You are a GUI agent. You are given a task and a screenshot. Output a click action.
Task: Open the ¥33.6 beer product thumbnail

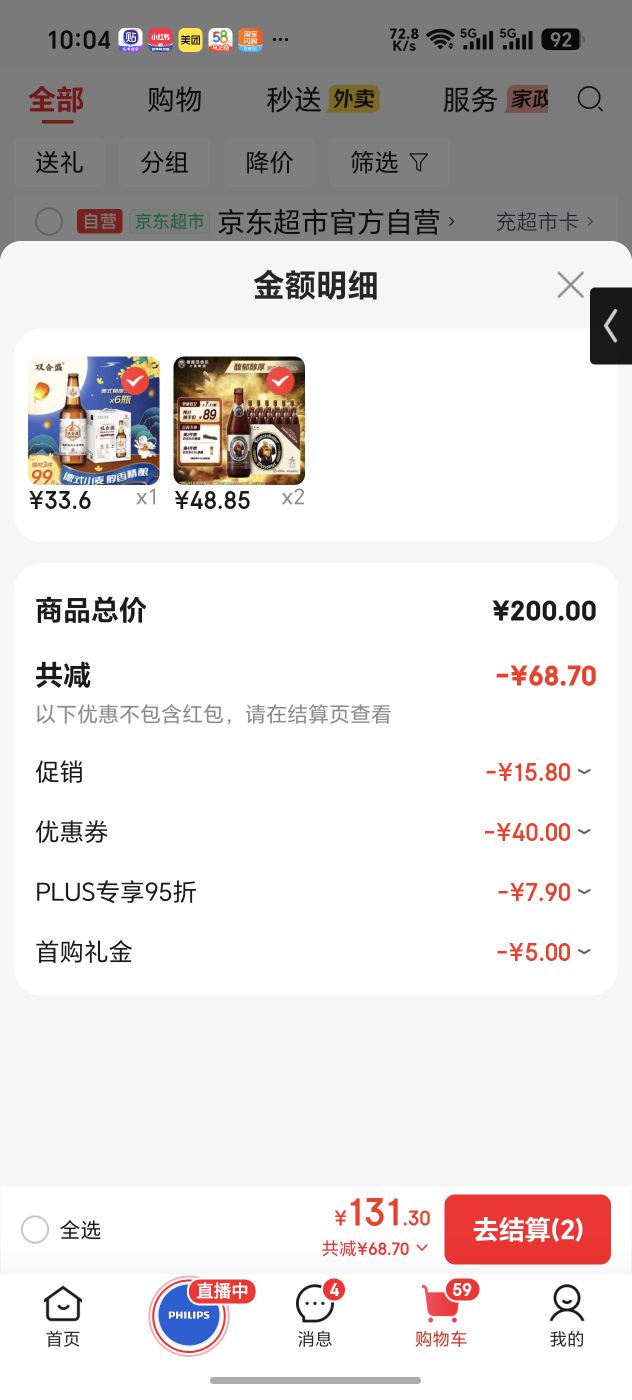[93, 420]
